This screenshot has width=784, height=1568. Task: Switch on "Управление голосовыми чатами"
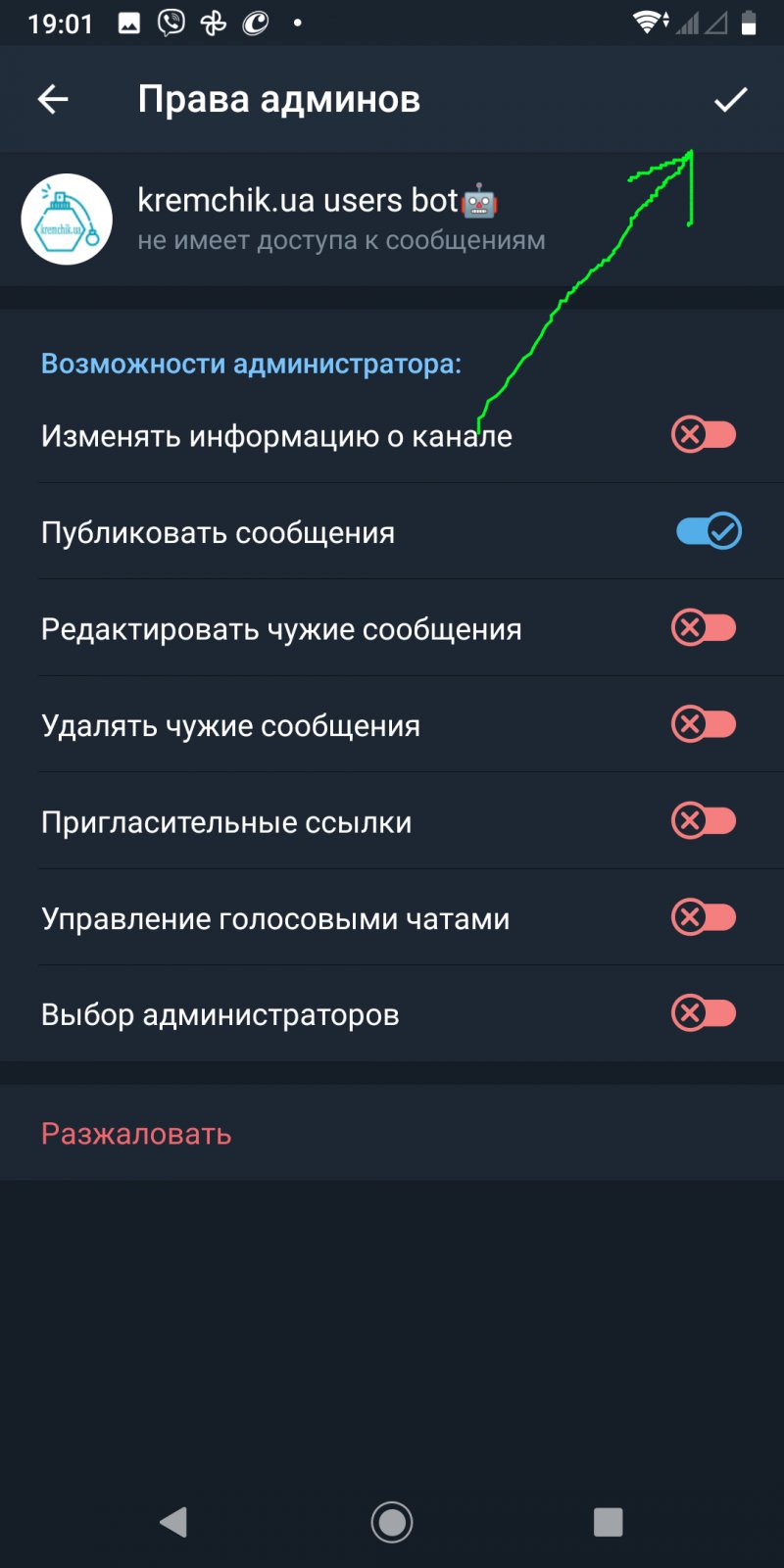pos(704,917)
